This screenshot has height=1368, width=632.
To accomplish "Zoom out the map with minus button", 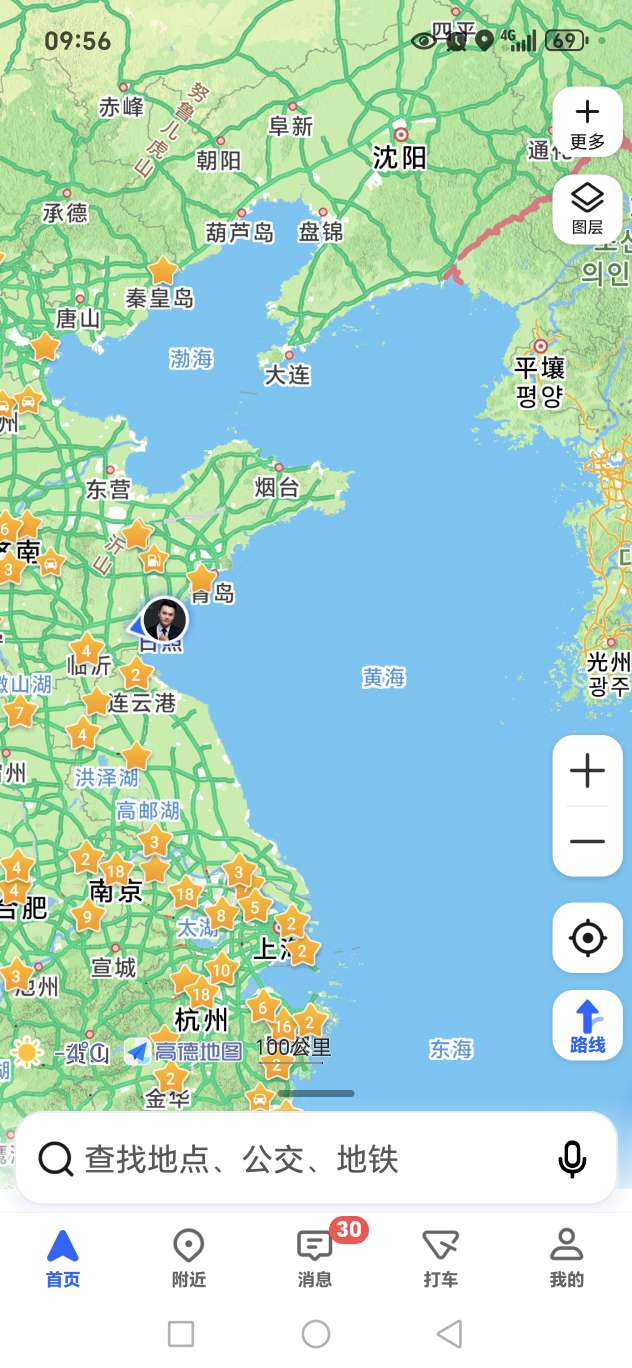I will pos(587,841).
